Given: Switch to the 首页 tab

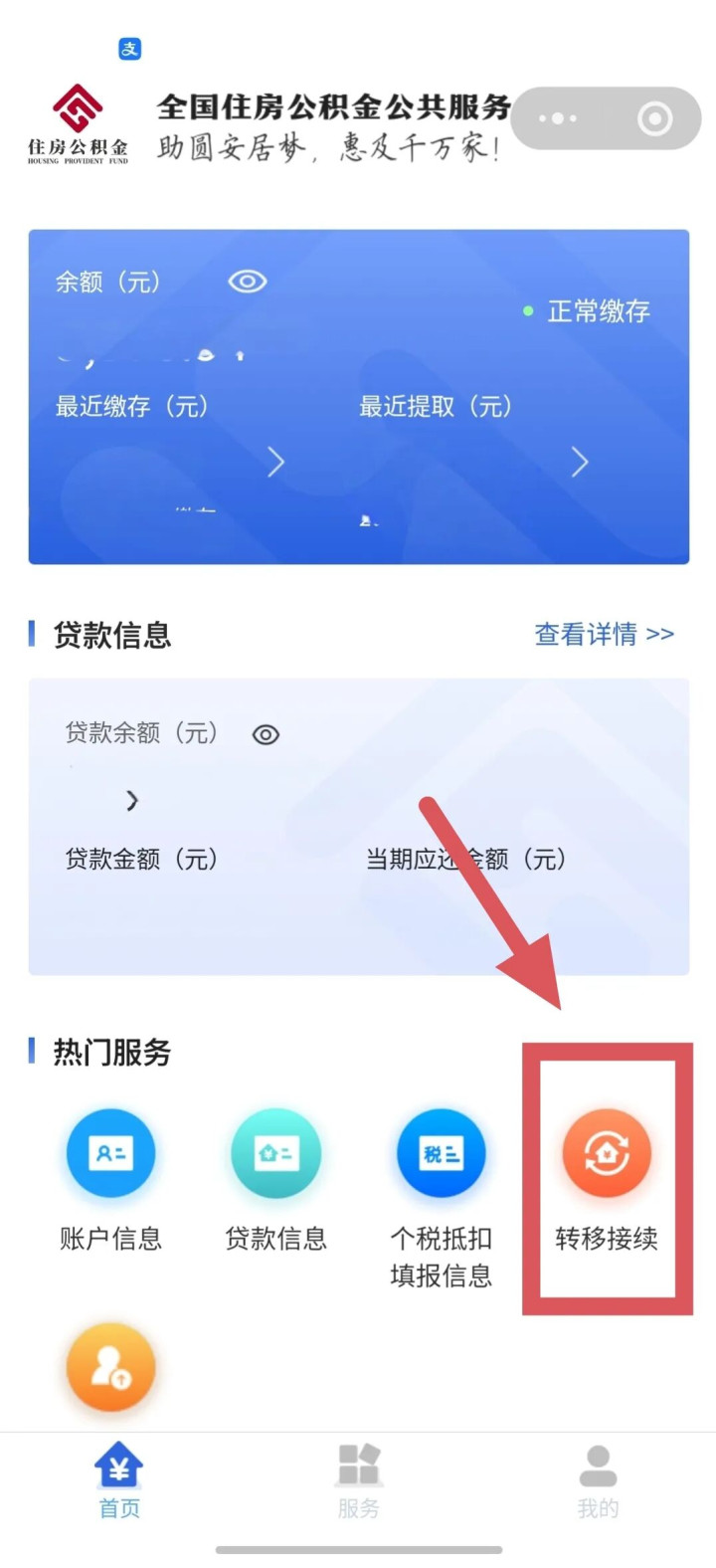Looking at the screenshot, I should coord(119,1480).
